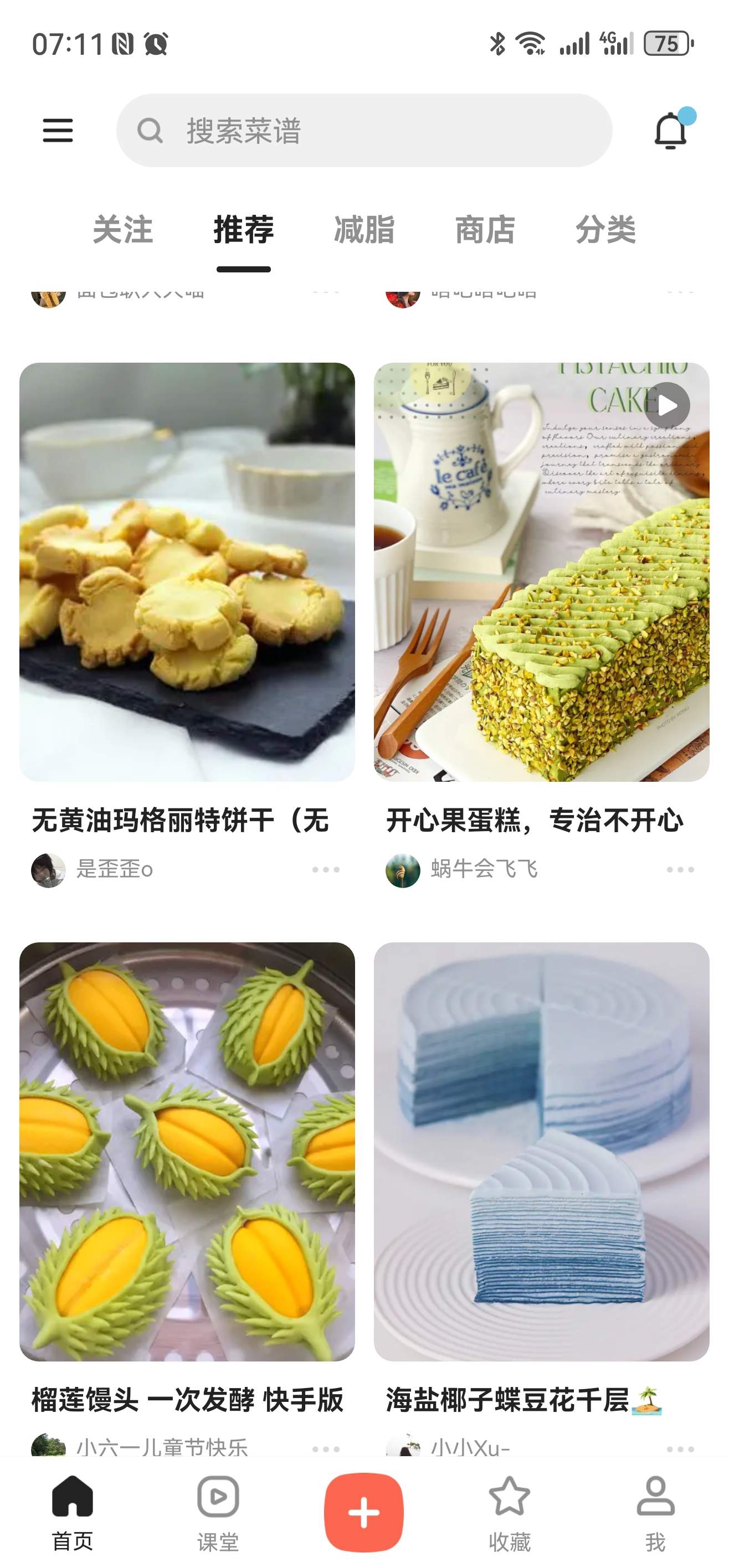
Task: Tap the 搜索菜谱 search box
Action: [364, 130]
